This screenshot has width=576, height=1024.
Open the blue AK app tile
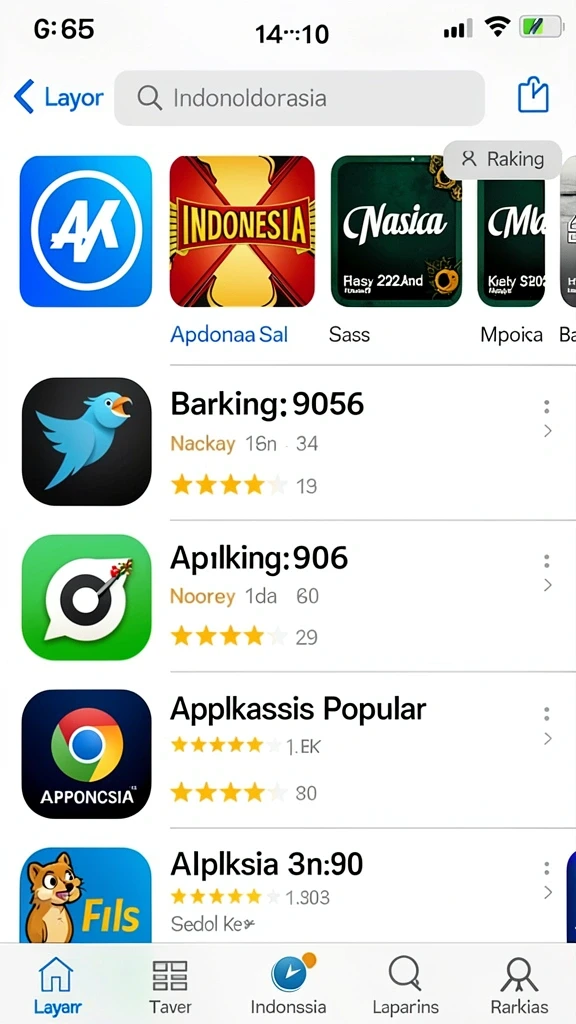(86, 231)
